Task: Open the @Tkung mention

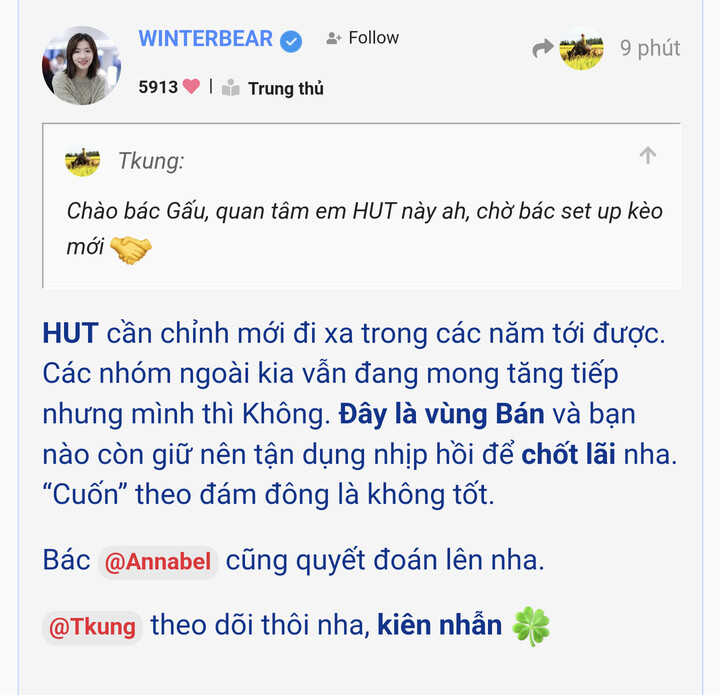Action: (92, 627)
